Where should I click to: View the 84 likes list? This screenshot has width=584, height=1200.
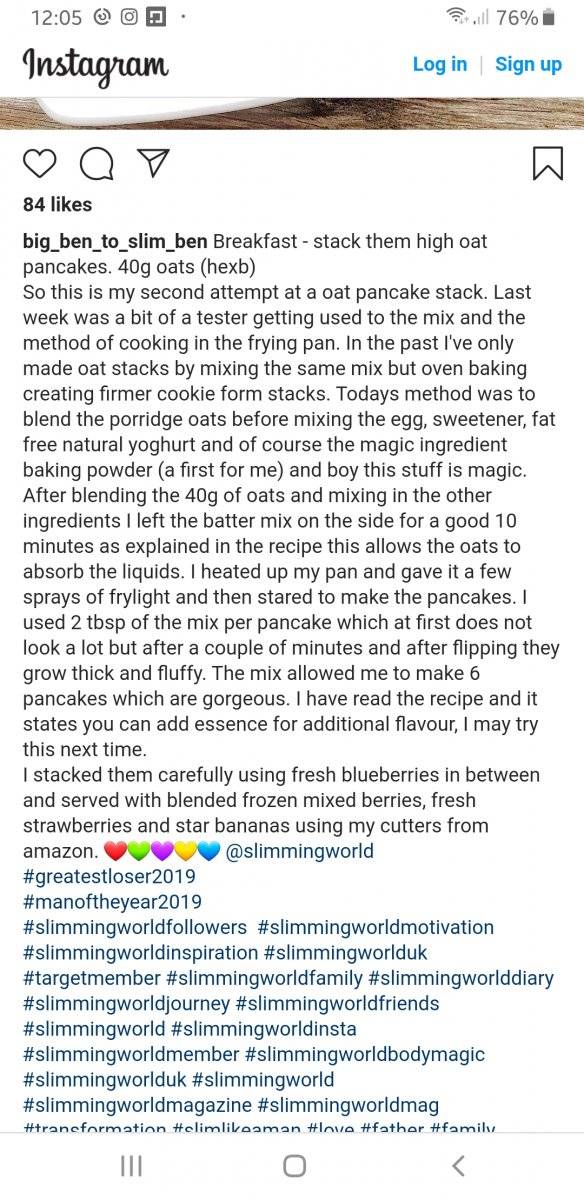coord(58,204)
